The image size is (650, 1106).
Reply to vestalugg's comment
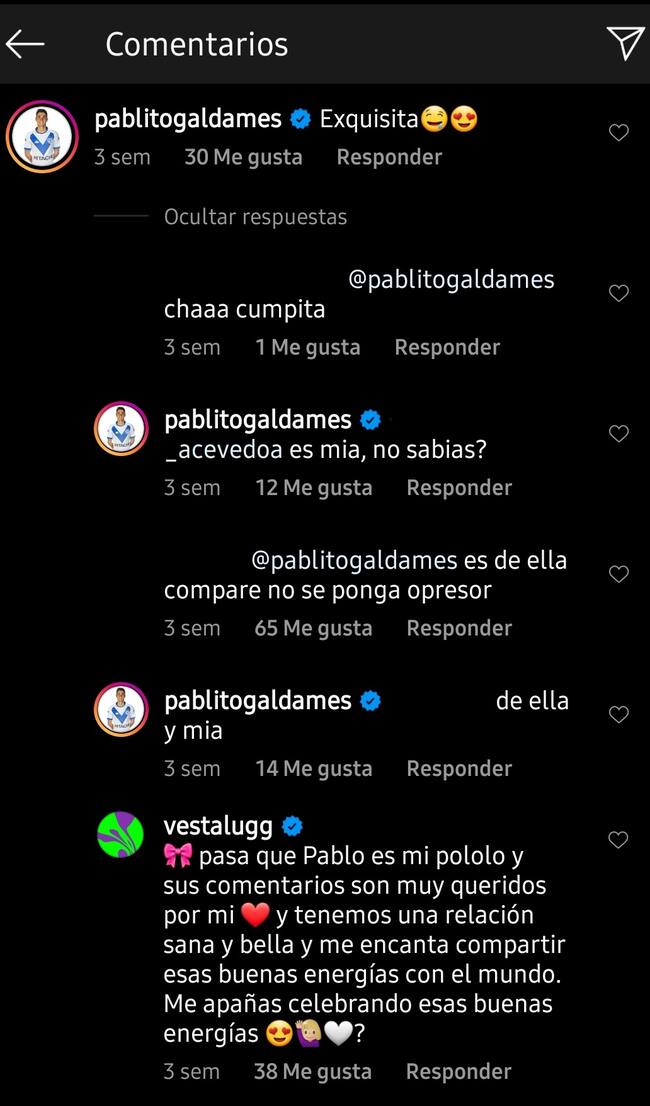pos(458,1071)
